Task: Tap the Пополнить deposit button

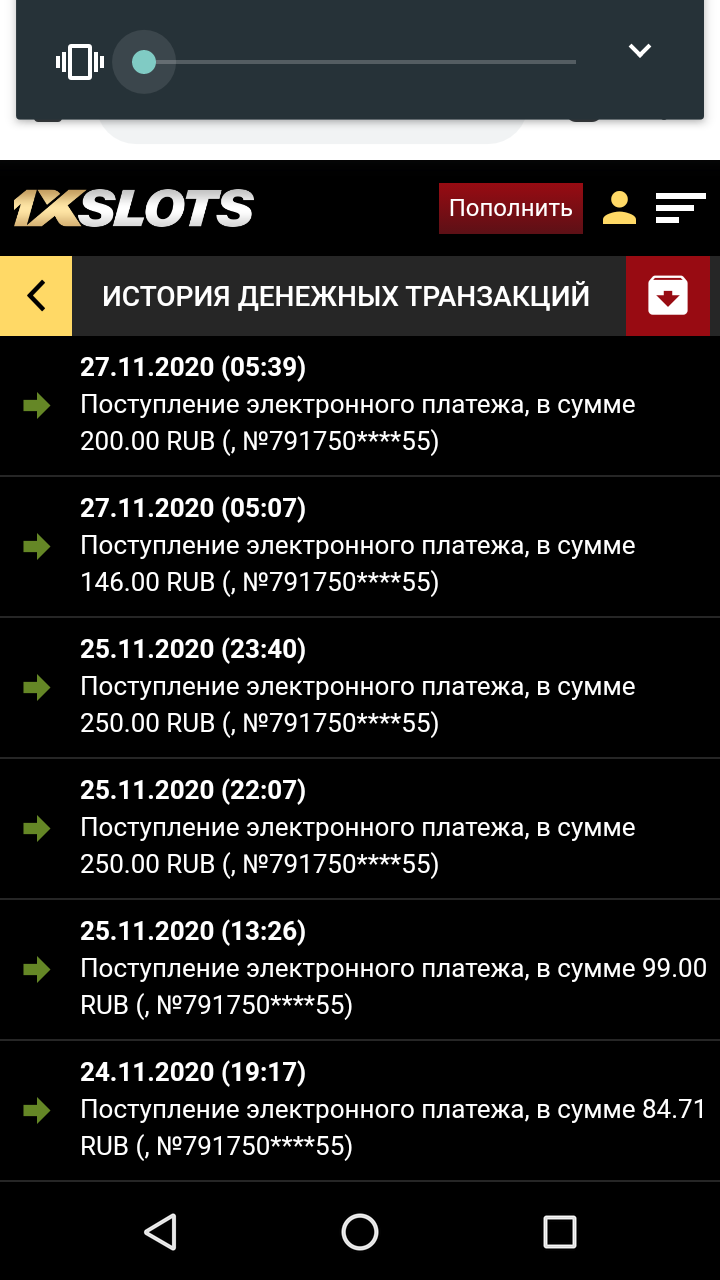Action: tap(510, 208)
